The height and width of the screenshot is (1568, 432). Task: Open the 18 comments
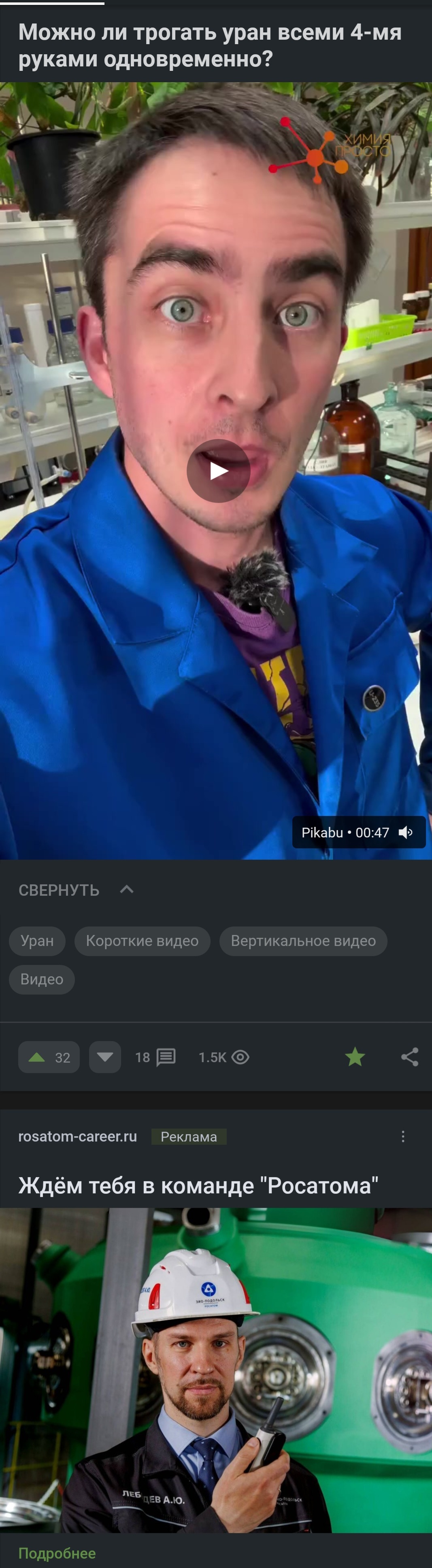[155, 1057]
